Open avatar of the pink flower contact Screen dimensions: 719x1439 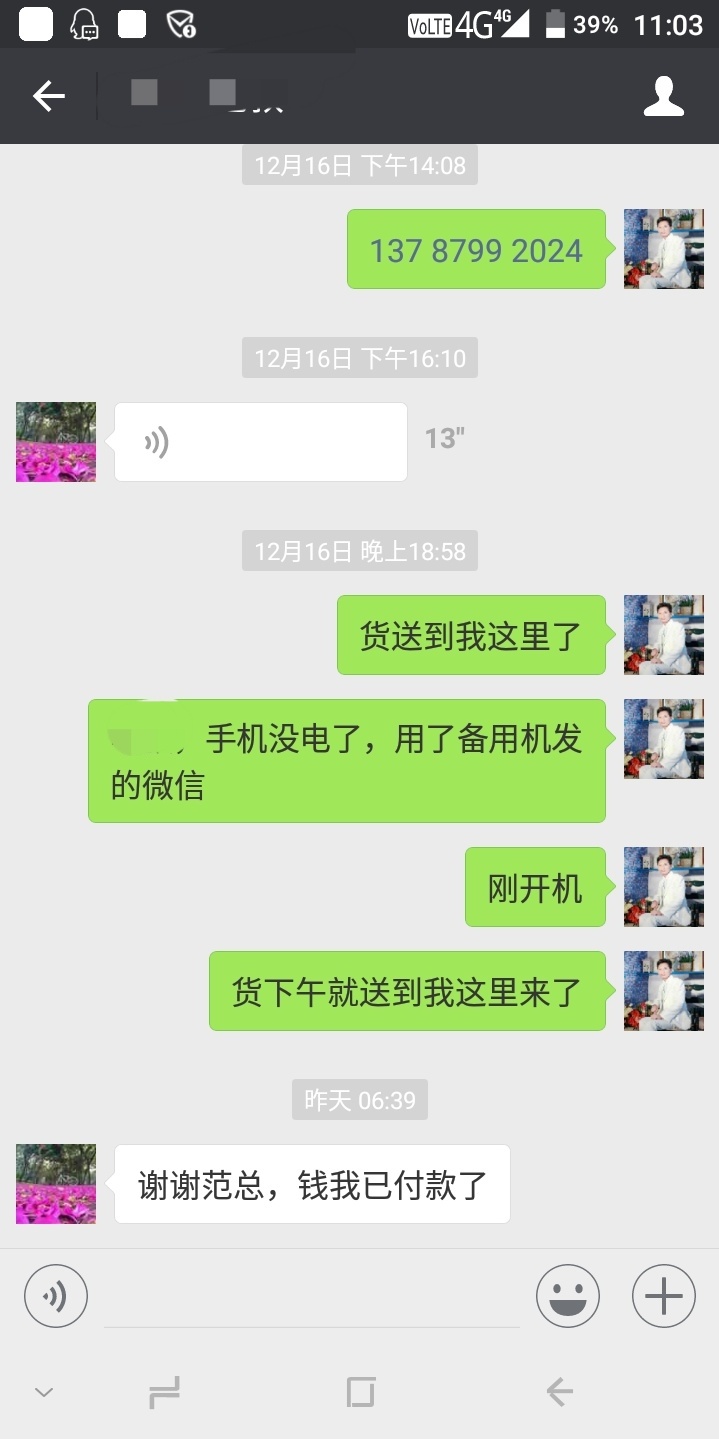[56, 442]
